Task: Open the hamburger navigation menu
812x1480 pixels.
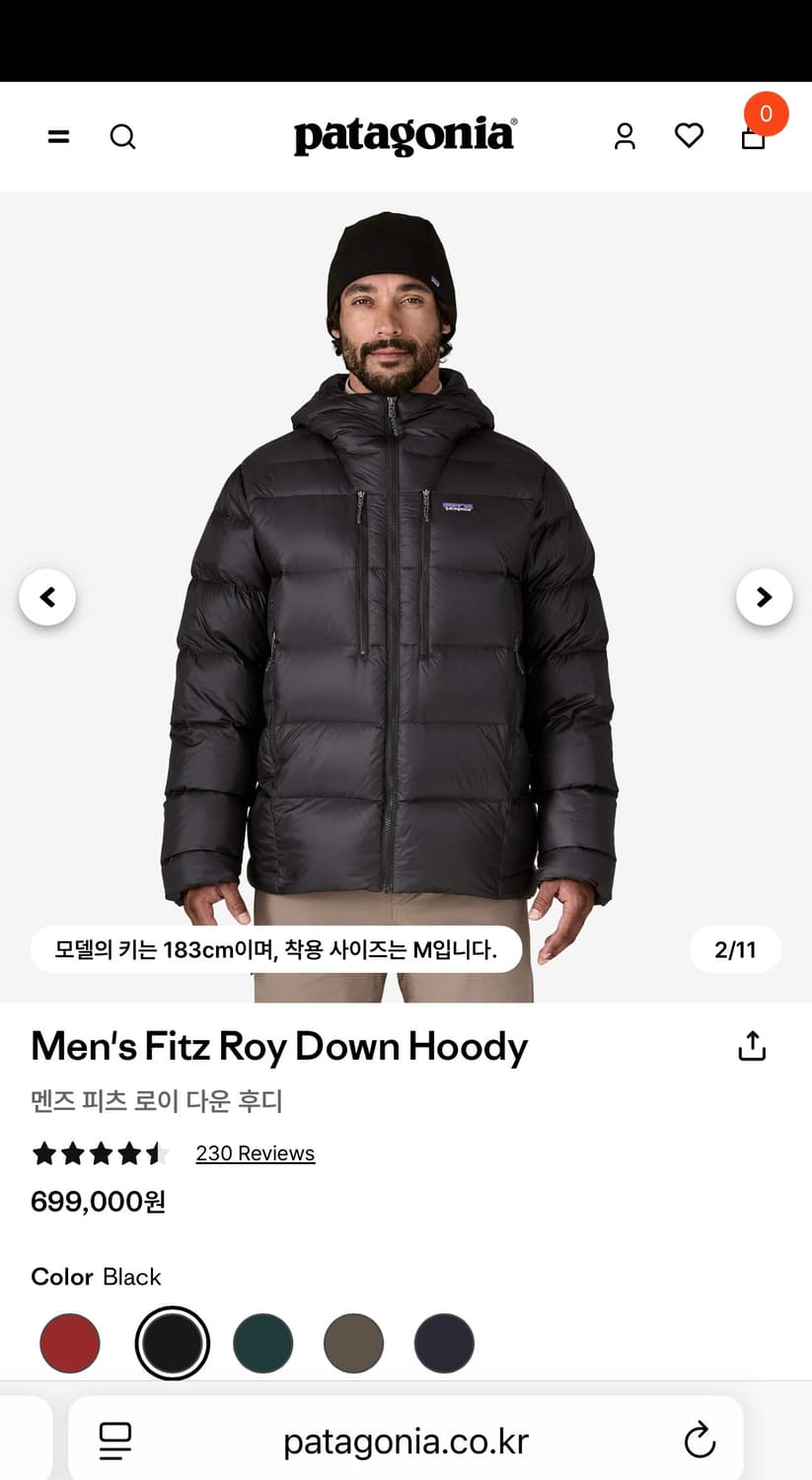Action: click(x=58, y=136)
